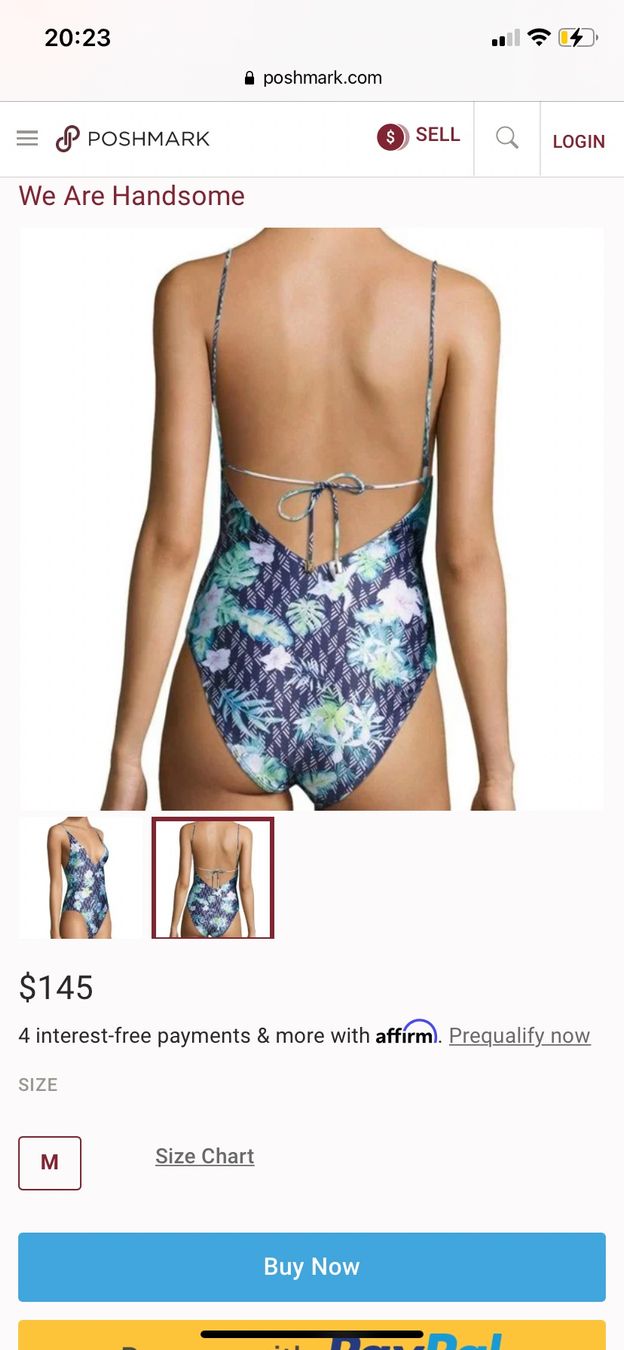Viewport: 624px width, 1350px height.
Task: Tap the Sell button
Action: pyautogui.click(x=418, y=136)
